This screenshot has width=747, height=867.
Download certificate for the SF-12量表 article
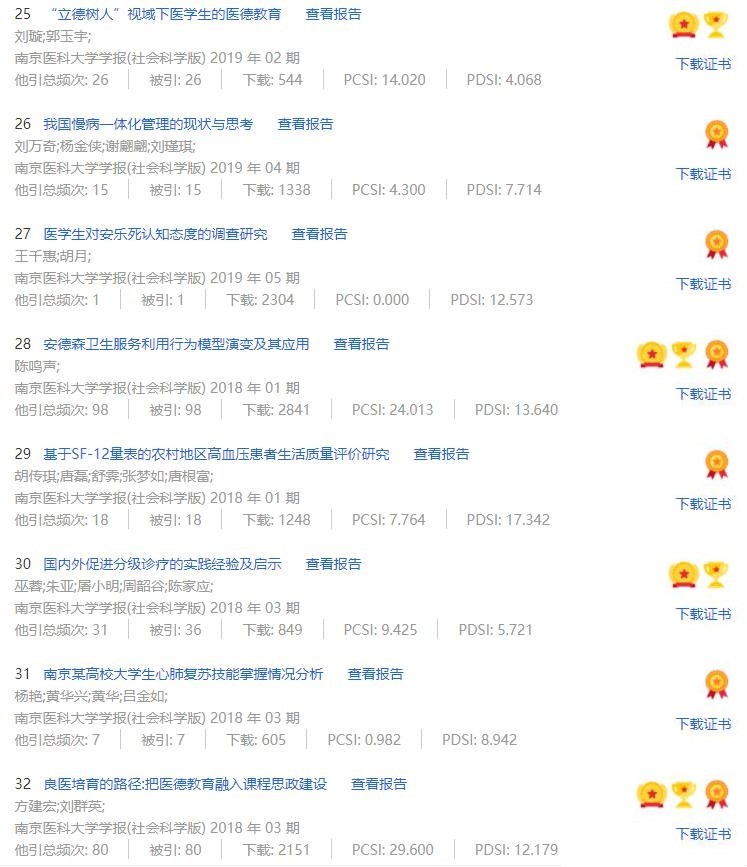pos(703,504)
